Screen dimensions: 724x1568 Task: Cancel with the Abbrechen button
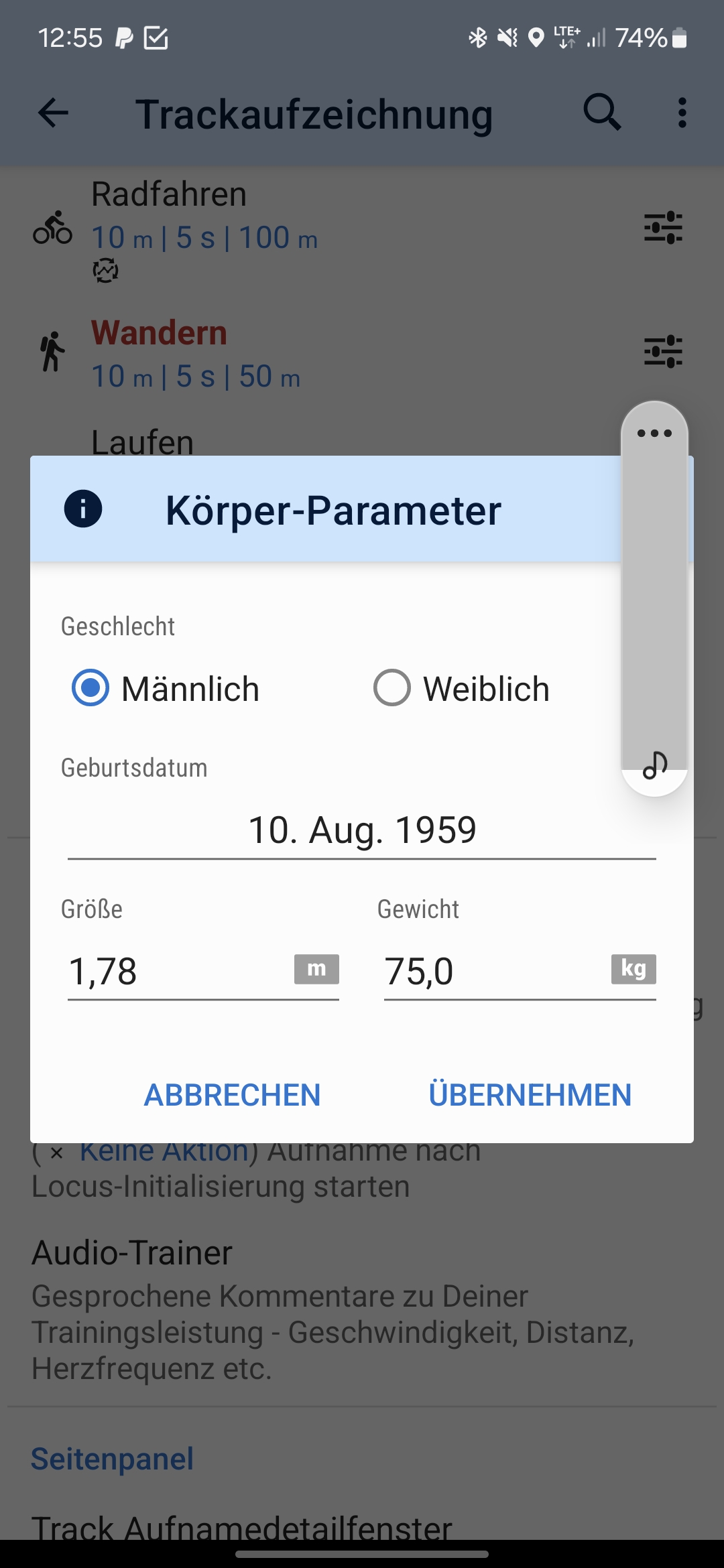tap(232, 1095)
